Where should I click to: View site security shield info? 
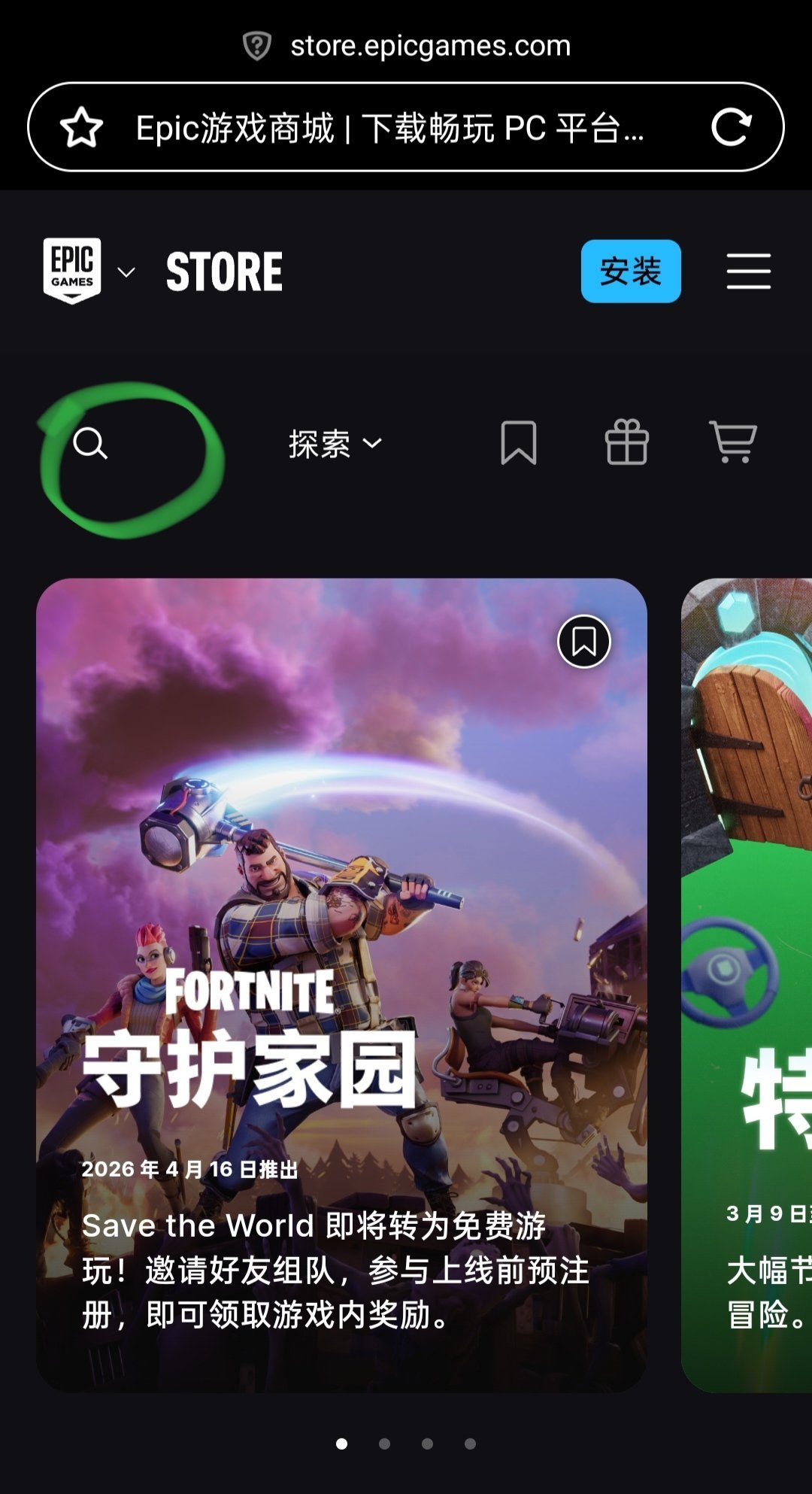256,46
